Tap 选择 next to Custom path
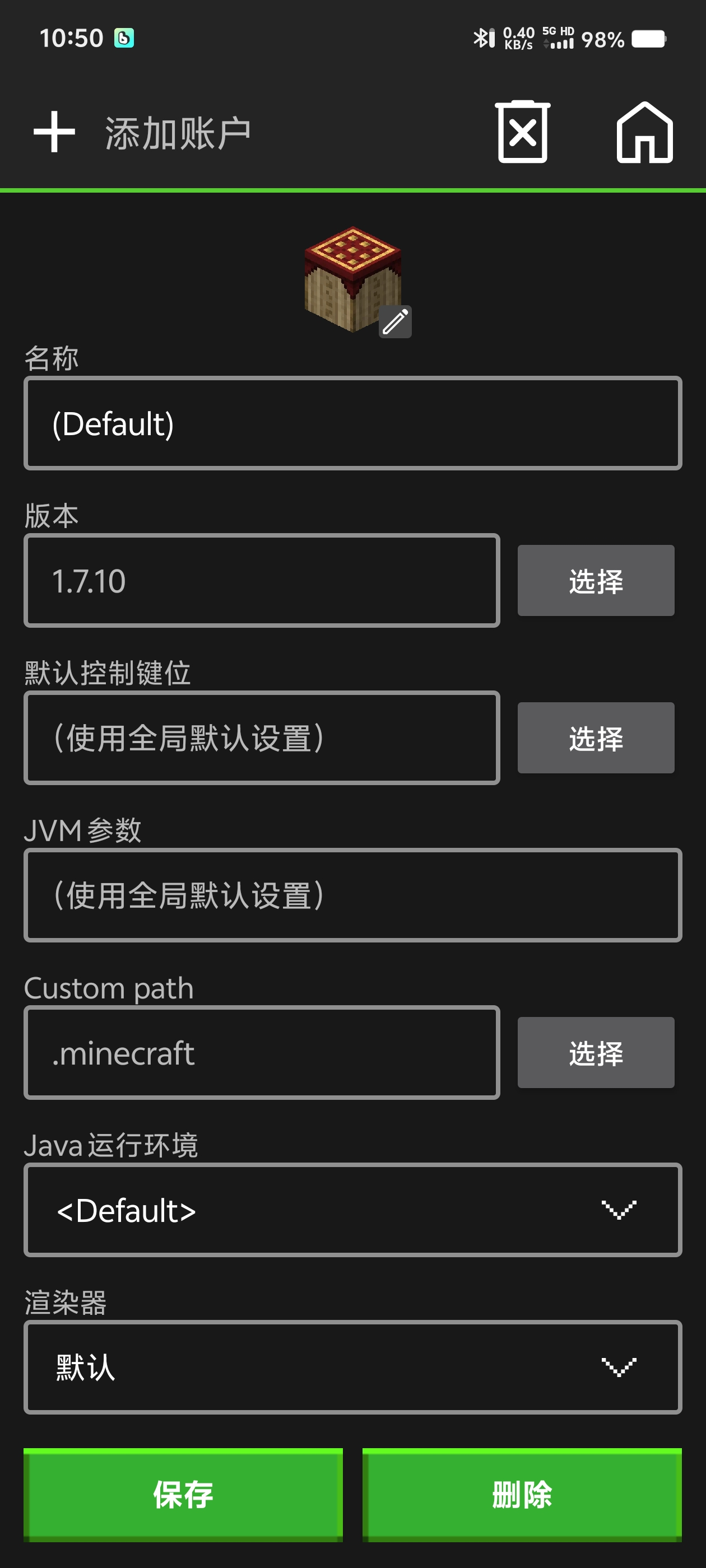The width and height of the screenshot is (706, 1568). pyautogui.click(x=595, y=1052)
